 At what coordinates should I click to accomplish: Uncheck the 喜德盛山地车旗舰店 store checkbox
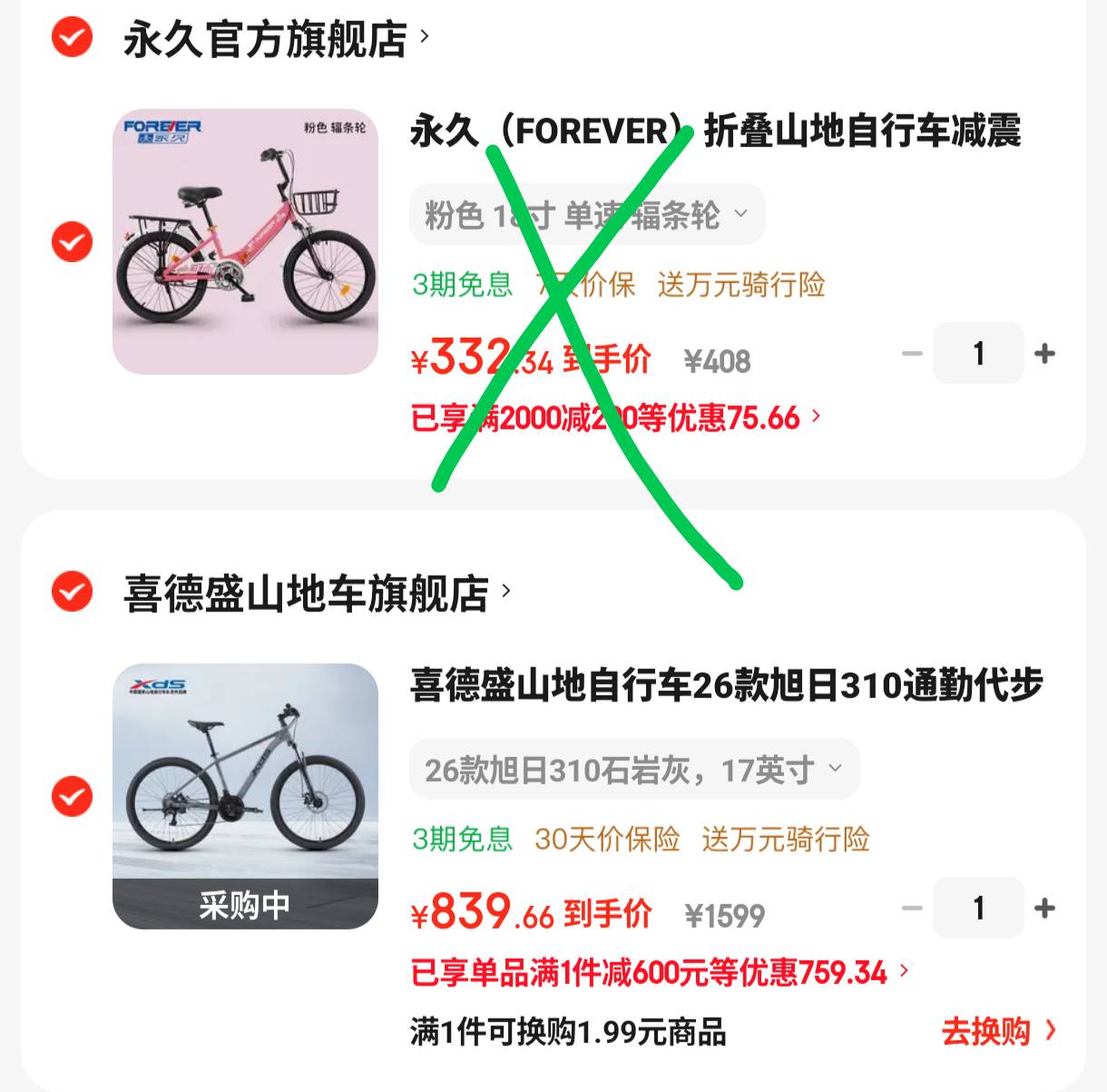[x=72, y=592]
